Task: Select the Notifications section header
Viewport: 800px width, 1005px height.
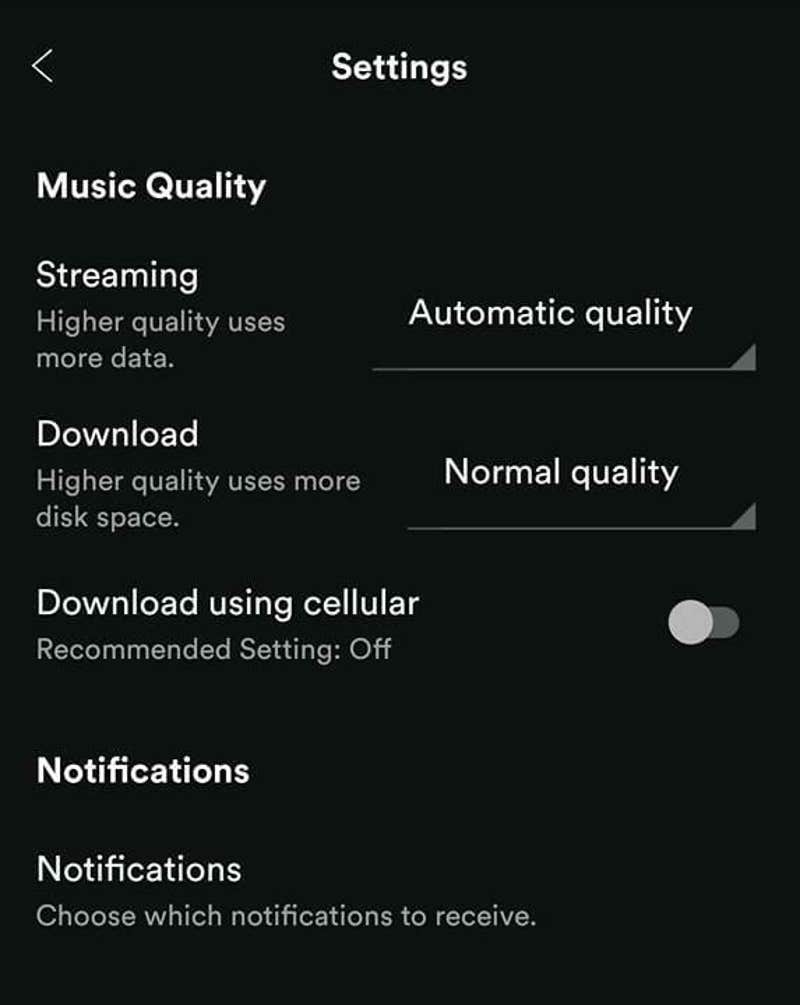Action: pos(140,770)
